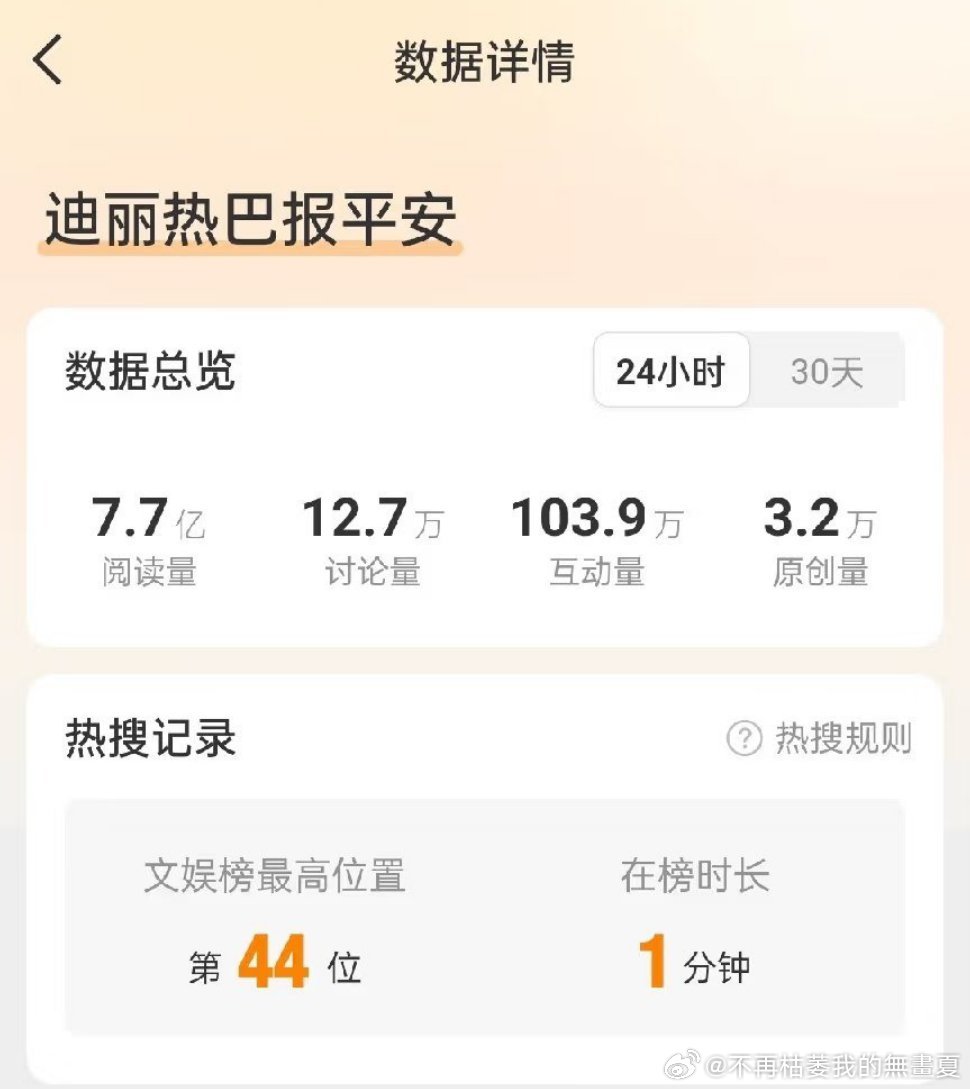Viewport: 970px width, 1089px height.
Task: Open the 热搜规则 link
Action: [845, 737]
